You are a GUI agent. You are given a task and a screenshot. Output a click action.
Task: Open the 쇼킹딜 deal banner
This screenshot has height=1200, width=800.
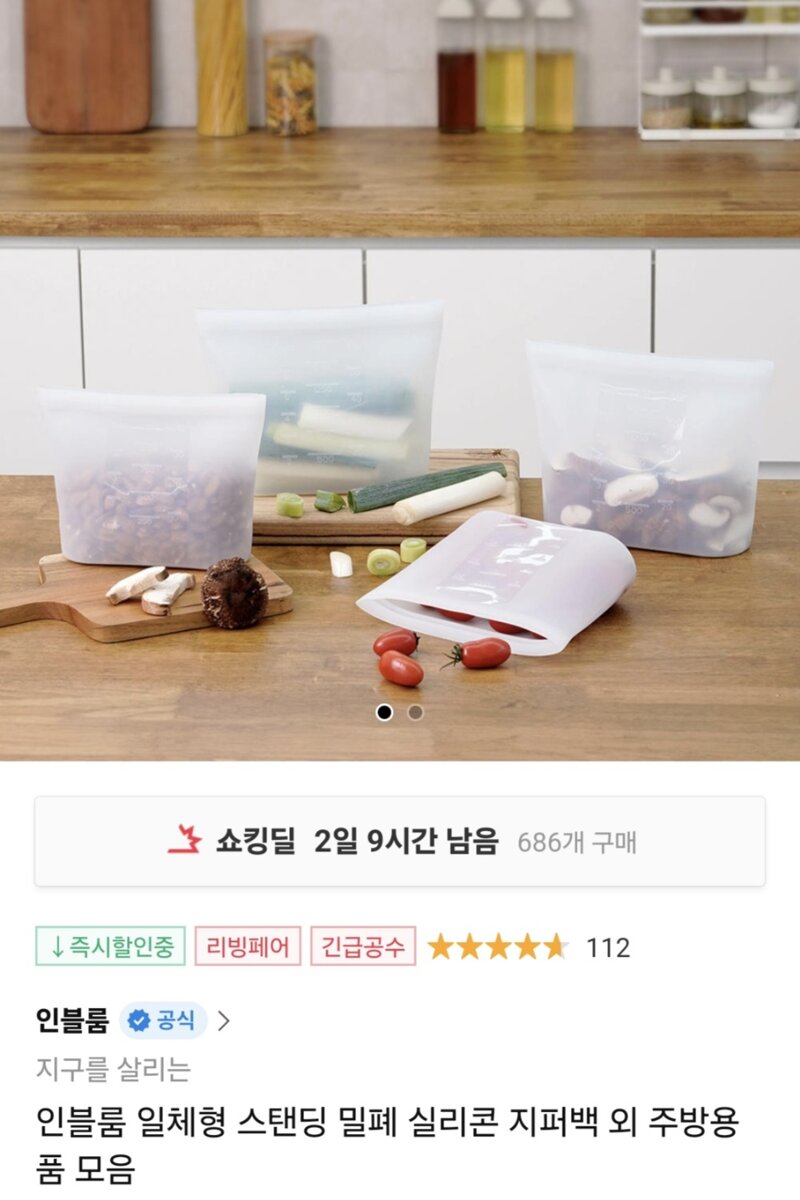(400, 841)
